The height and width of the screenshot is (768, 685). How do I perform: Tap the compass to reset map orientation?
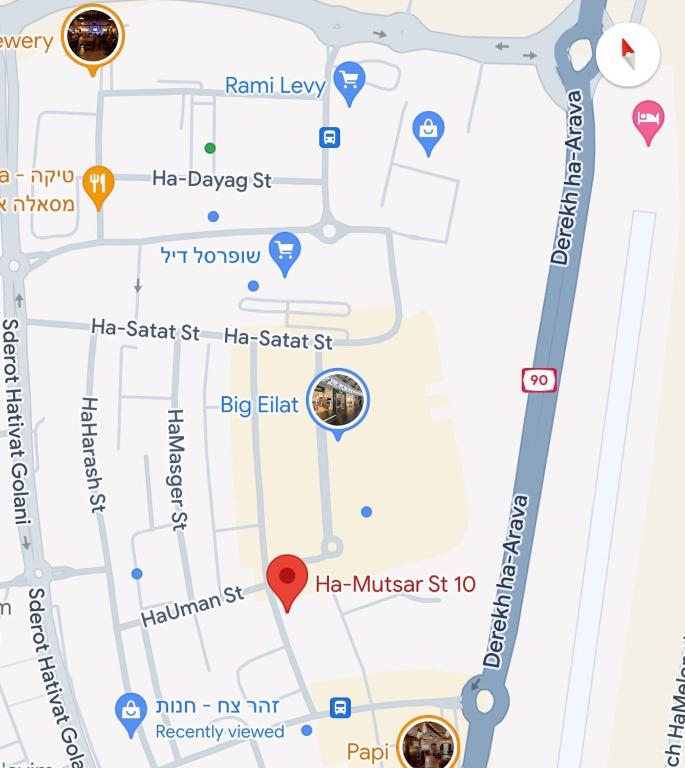click(x=628, y=53)
